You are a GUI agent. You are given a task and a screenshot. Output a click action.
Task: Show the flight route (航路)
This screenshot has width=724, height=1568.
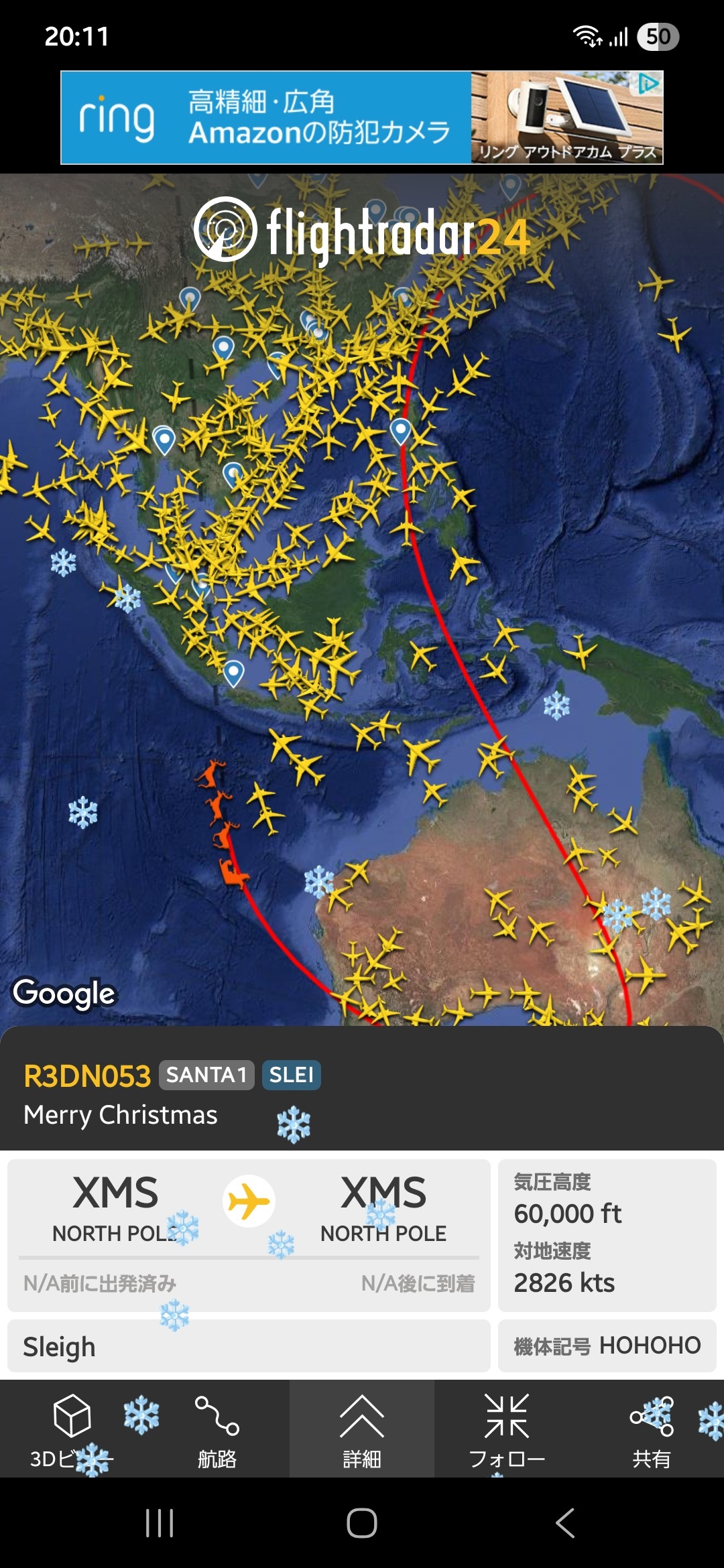point(217,1429)
